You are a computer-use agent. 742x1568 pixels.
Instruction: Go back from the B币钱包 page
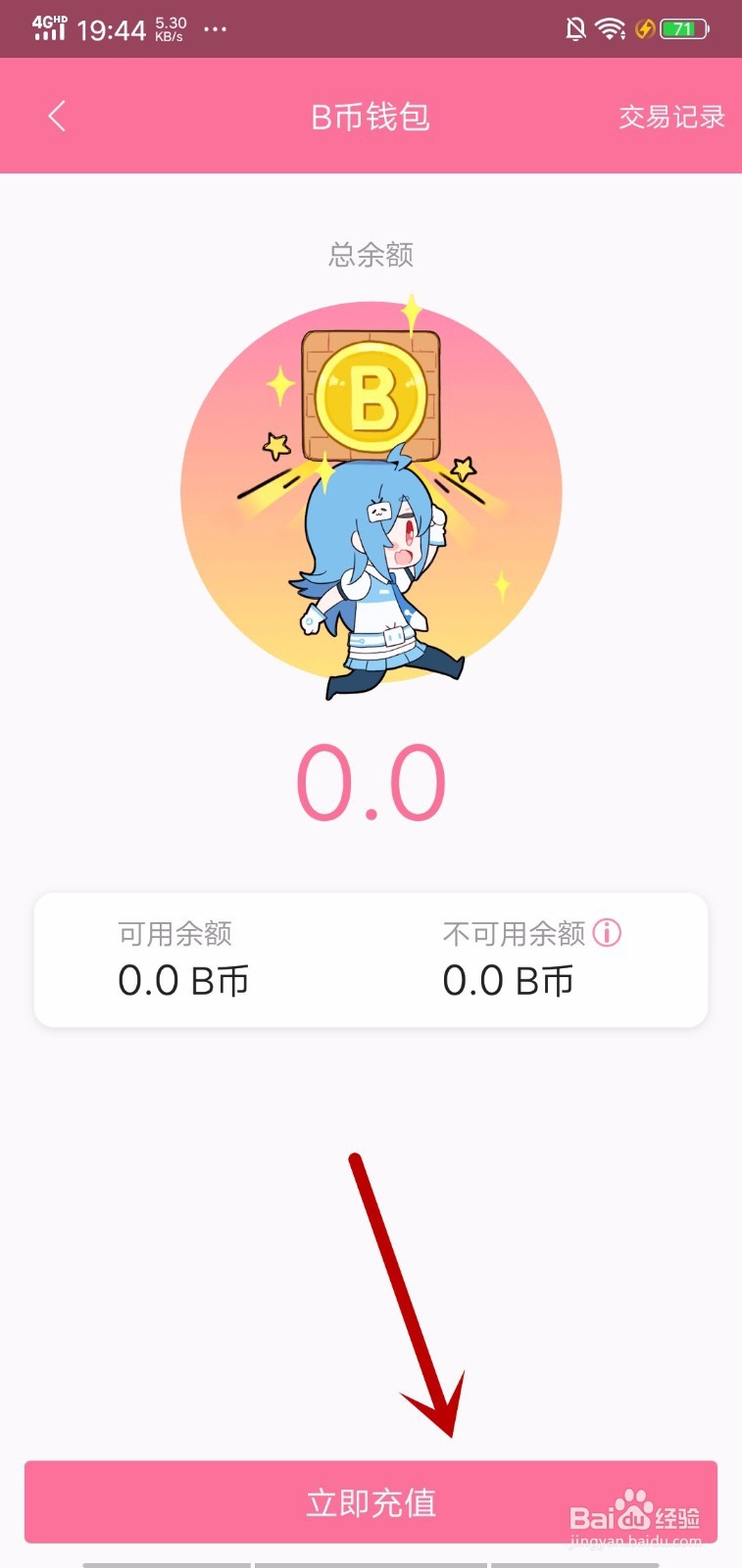[x=57, y=117]
